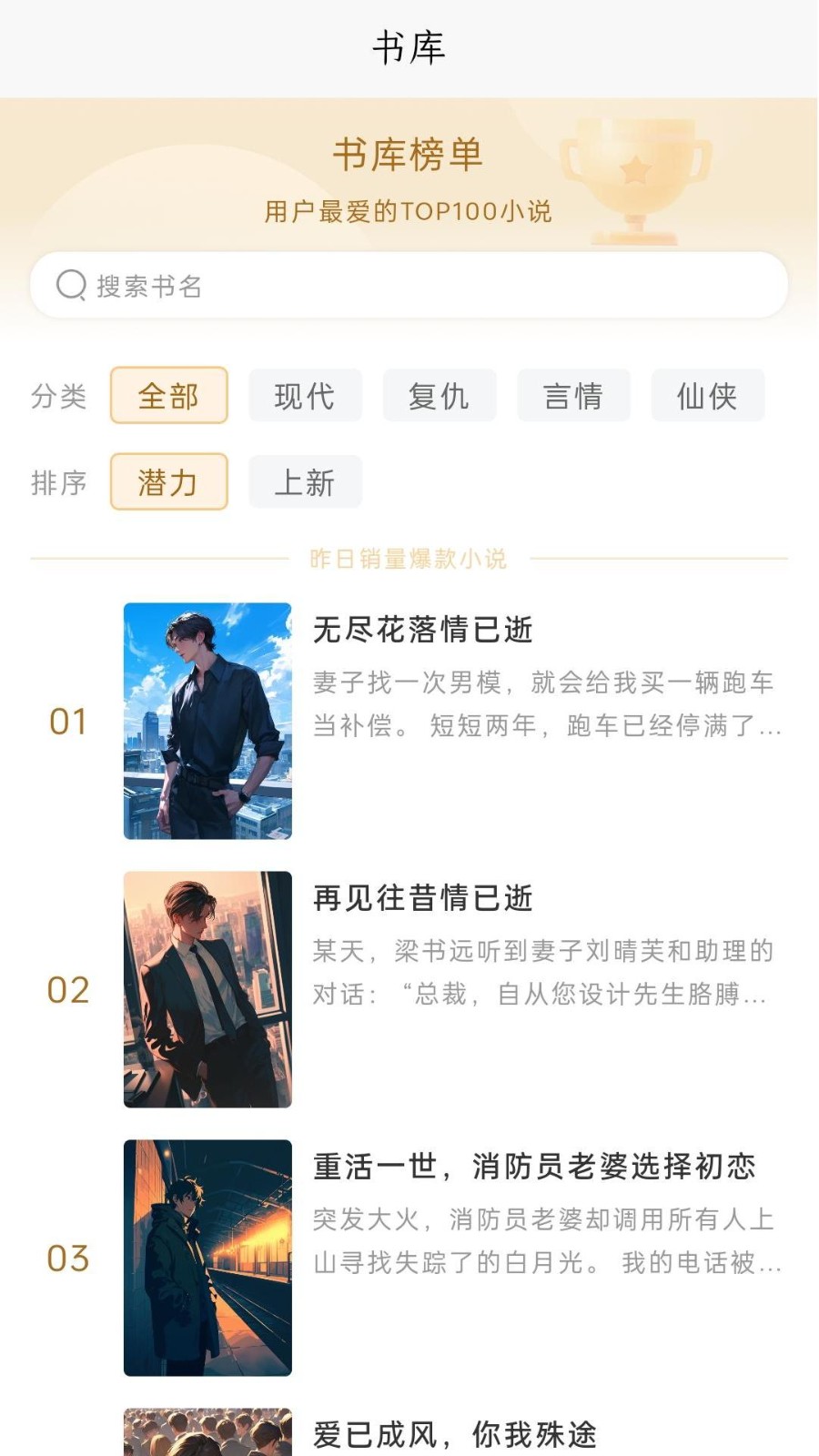Click the cover thumbnail of rank 01 novel
Screen dimensions: 819x1456
tap(207, 719)
